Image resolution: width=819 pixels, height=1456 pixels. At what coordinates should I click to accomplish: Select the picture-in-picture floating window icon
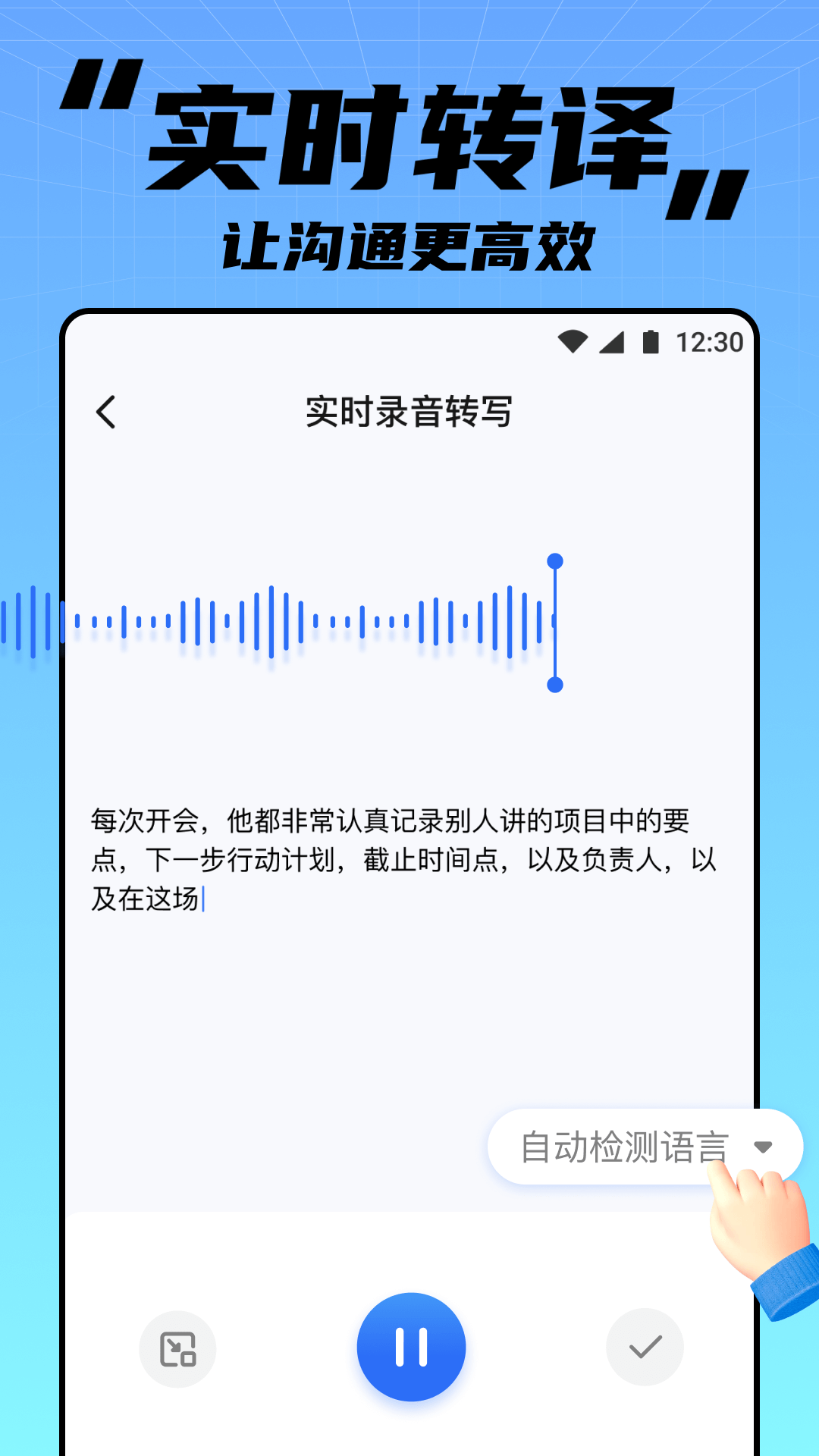tap(177, 1346)
